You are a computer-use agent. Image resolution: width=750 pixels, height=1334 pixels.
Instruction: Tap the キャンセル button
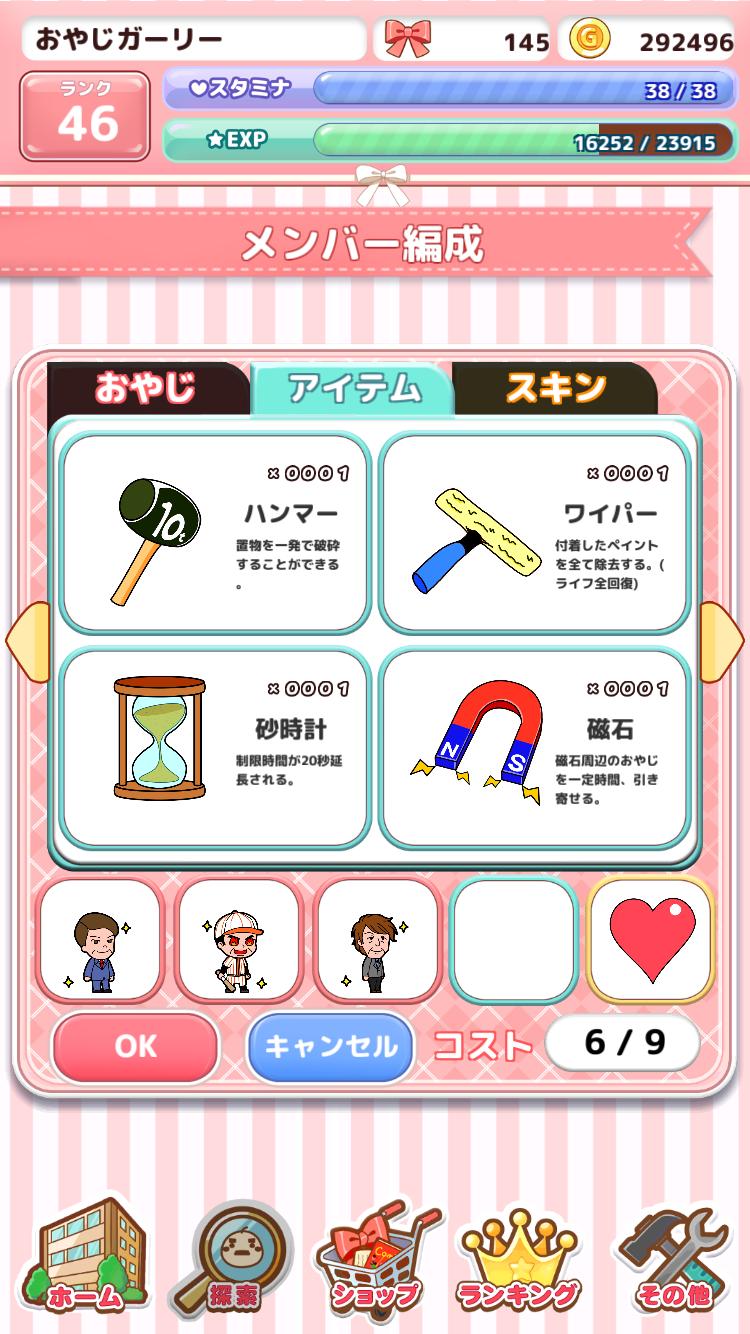(x=331, y=1046)
